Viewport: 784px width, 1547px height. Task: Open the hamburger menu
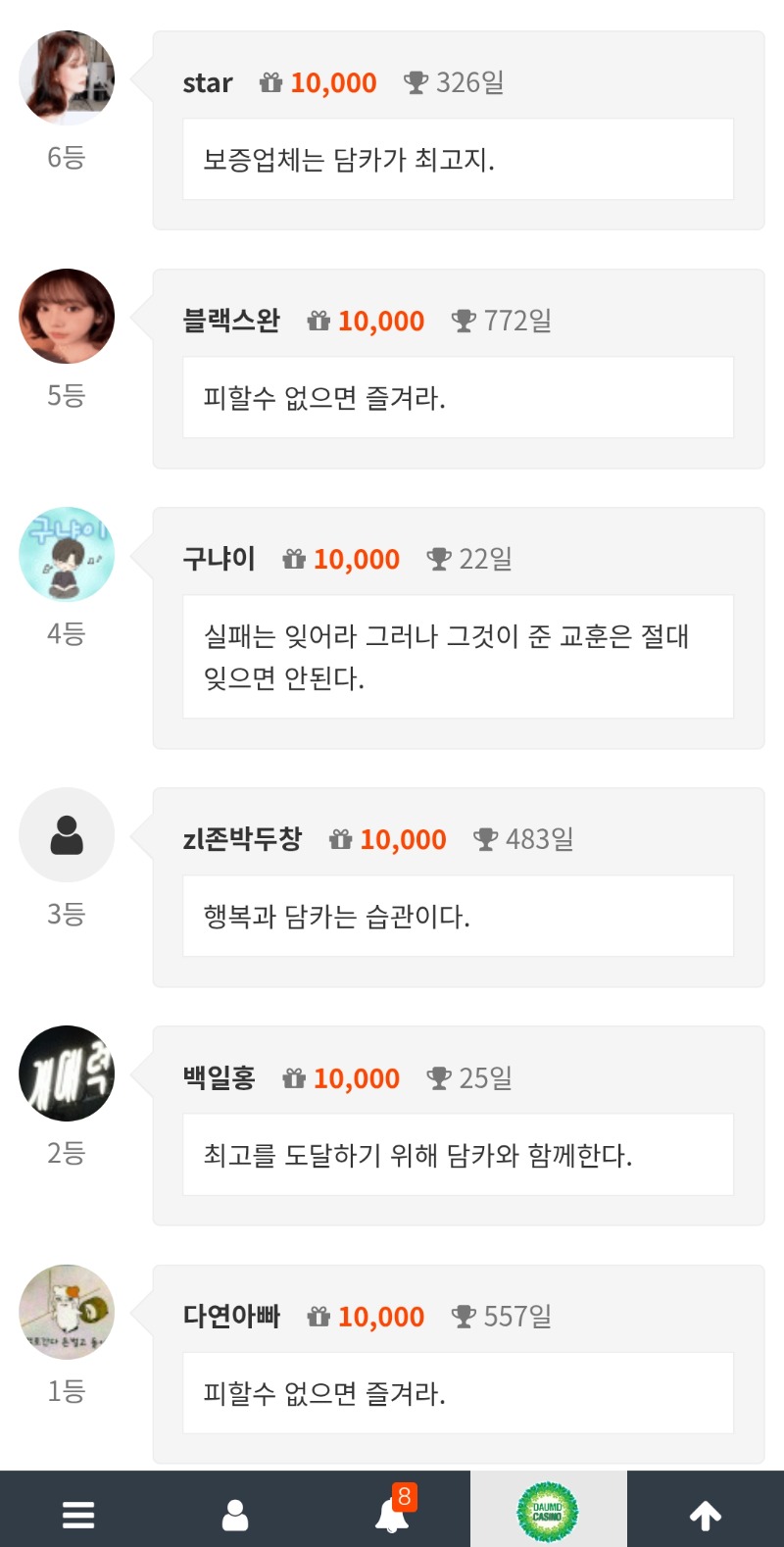point(78,1515)
